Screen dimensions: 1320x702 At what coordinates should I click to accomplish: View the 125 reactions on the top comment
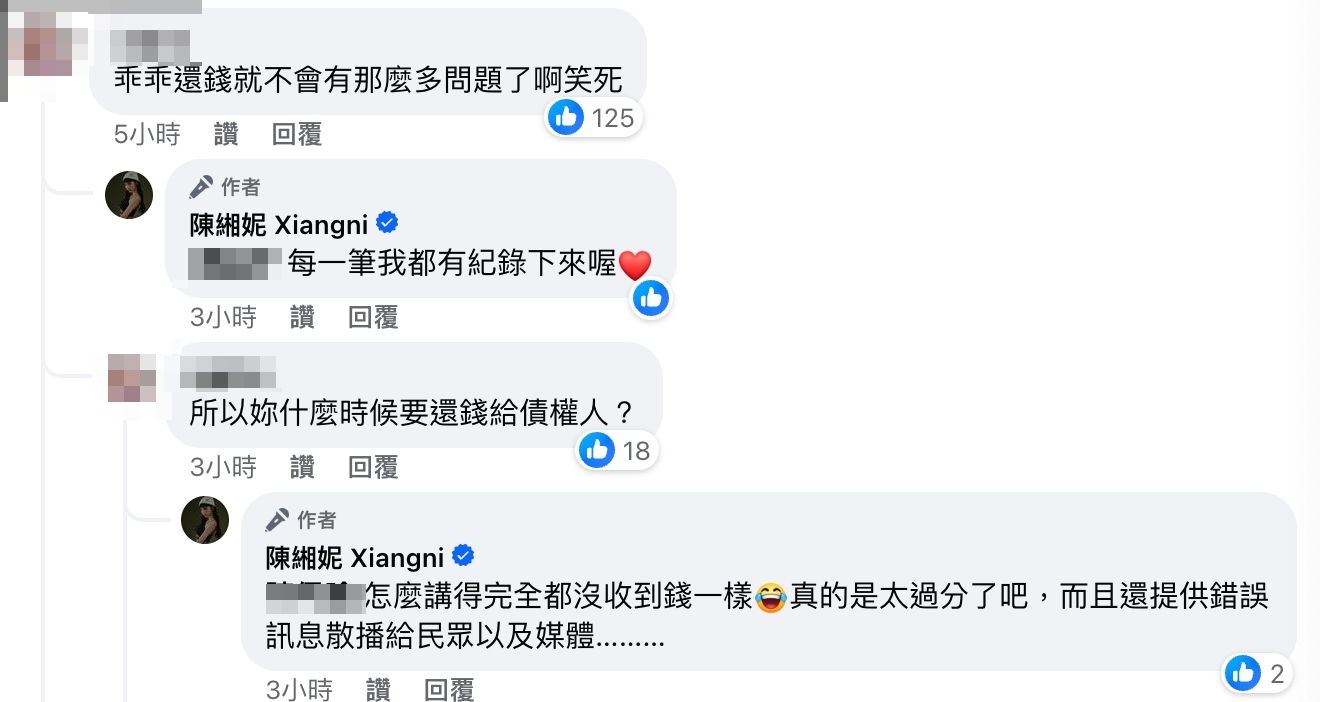pyautogui.click(x=594, y=118)
